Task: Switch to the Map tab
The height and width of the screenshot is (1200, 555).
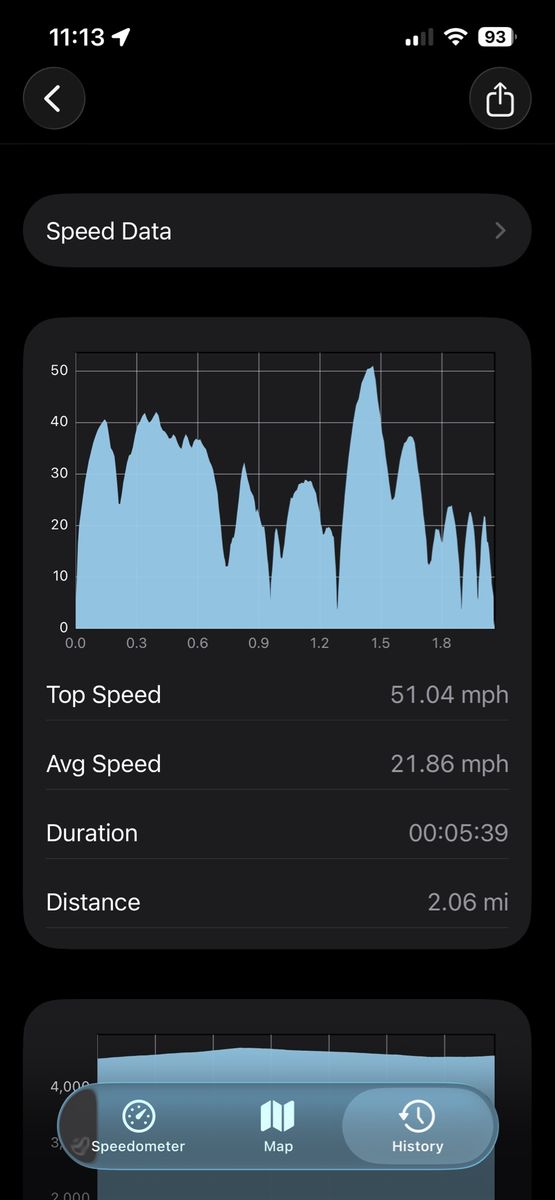Action: [x=278, y=1127]
